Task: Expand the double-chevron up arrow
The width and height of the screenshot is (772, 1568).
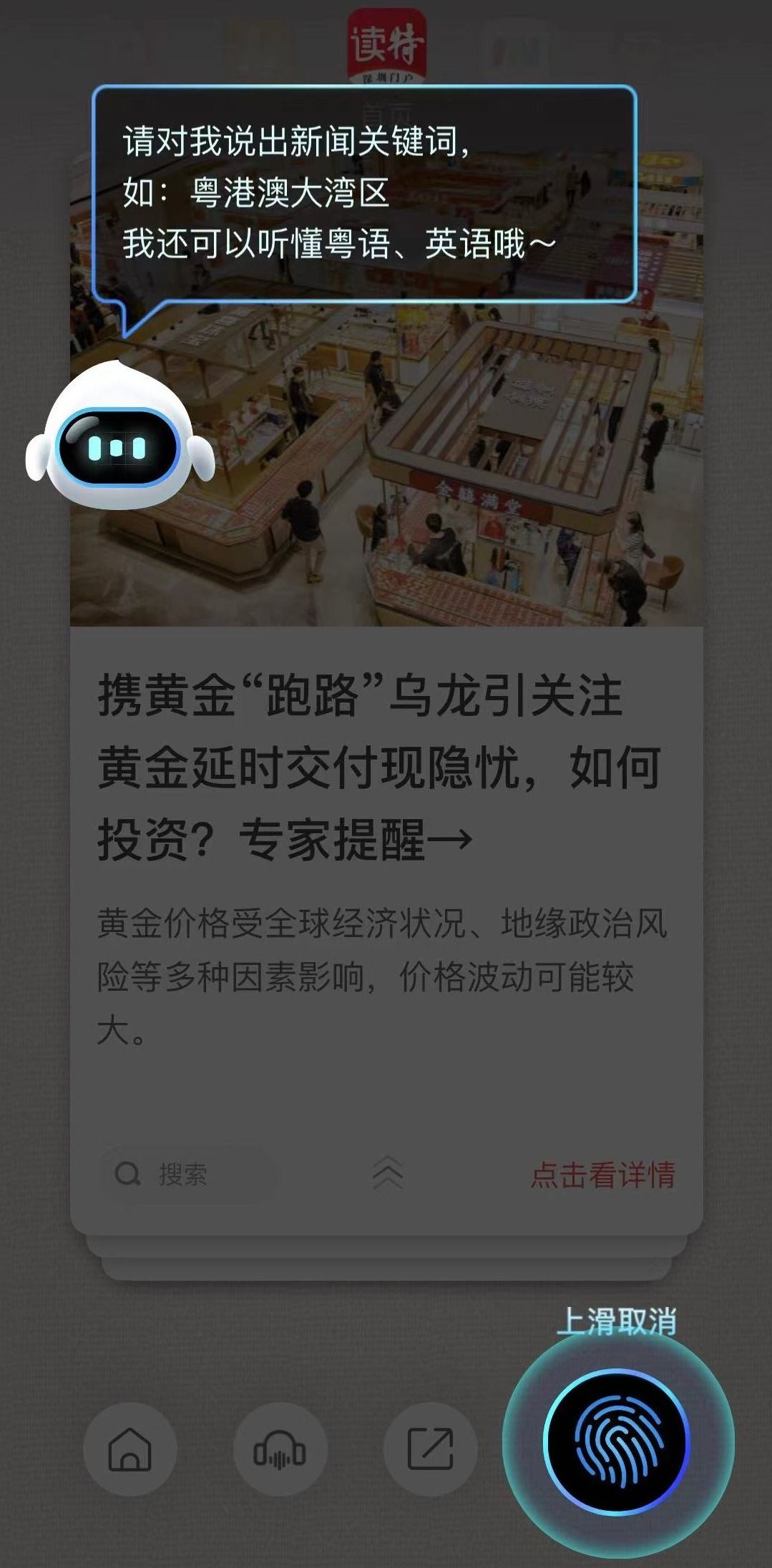Action: (388, 1172)
